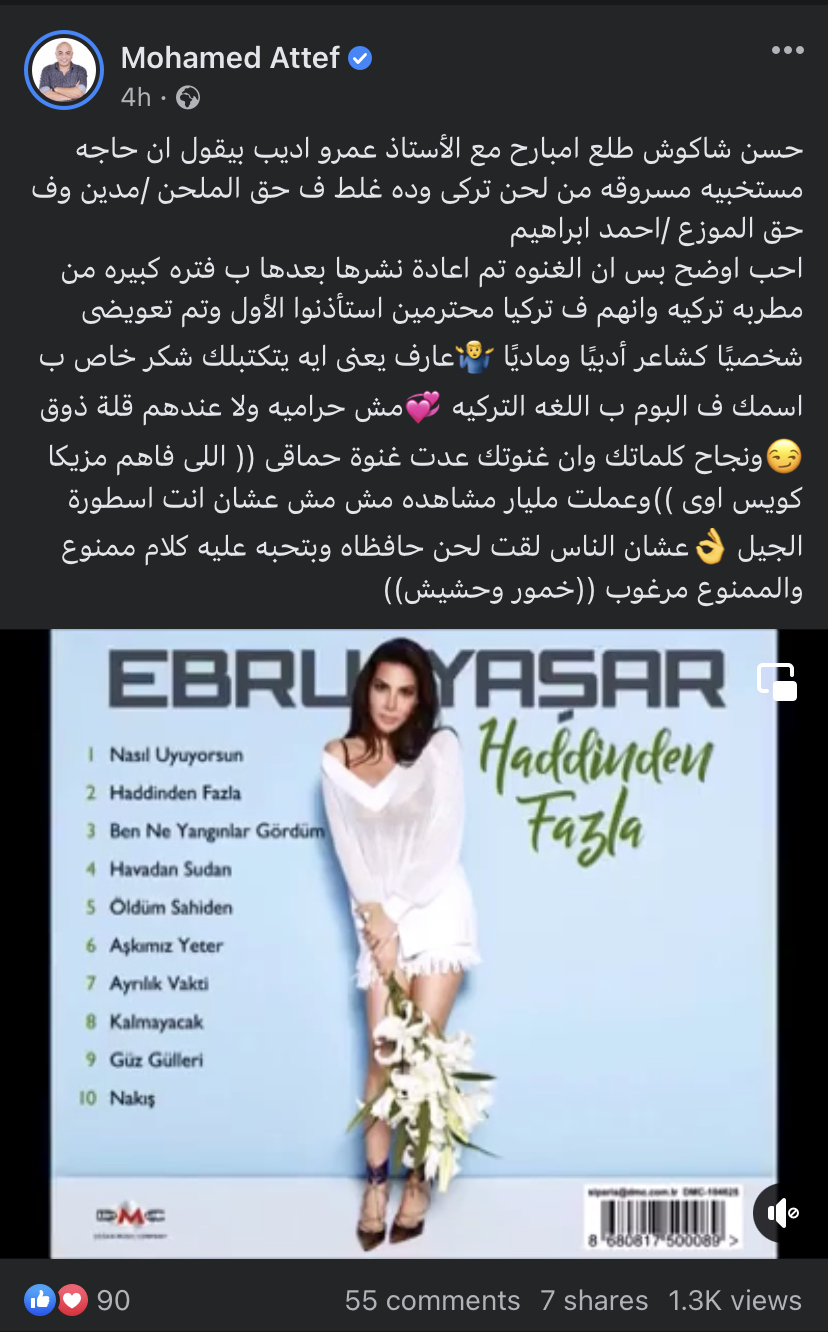Viewport: 828px width, 1332px height.
Task: Open the Ebru Yaşar video
Action: click(x=414, y=940)
